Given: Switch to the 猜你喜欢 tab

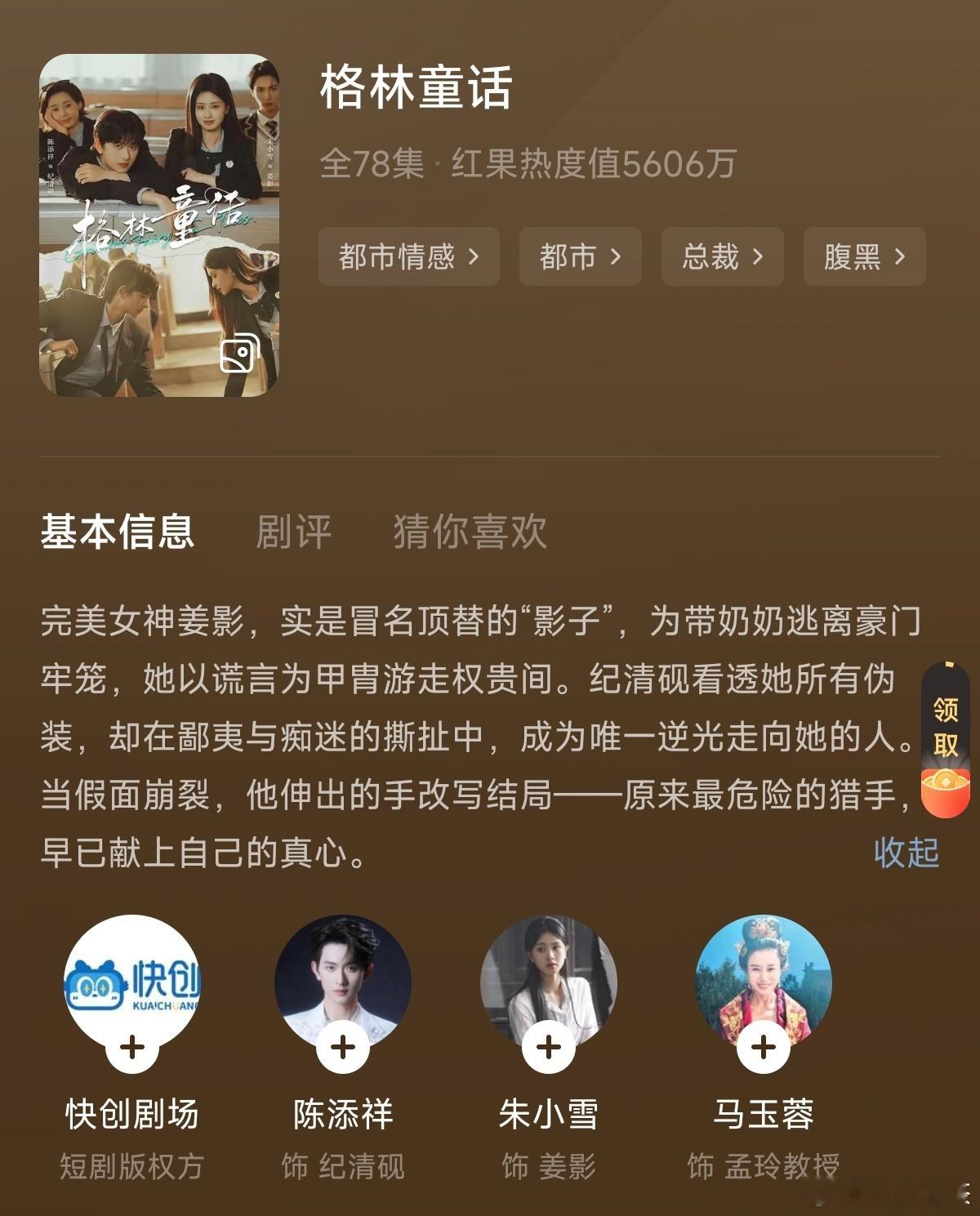Looking at the screenshot, I should tap(470, 531).
